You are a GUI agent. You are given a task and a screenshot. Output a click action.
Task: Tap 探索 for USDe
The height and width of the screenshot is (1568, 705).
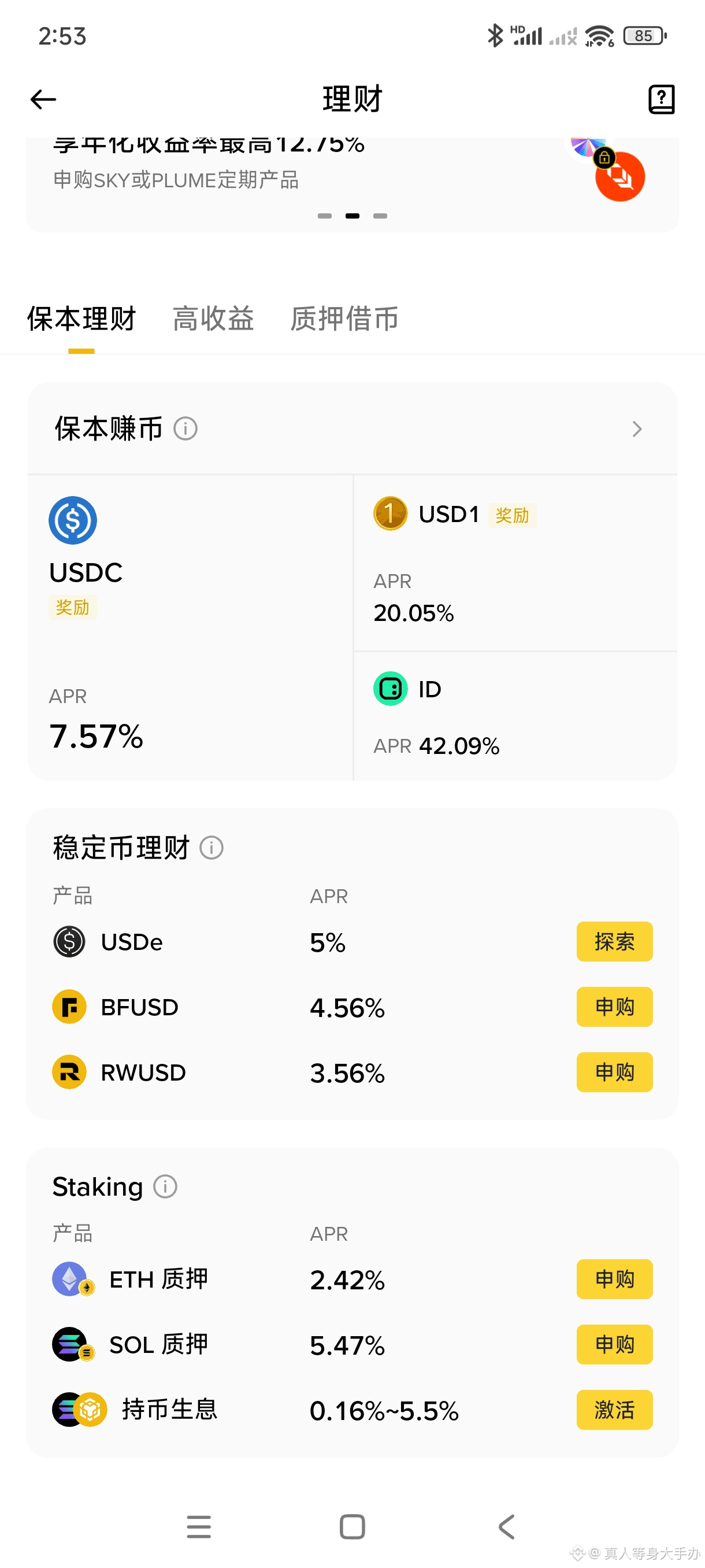click(x=614, y=942)
